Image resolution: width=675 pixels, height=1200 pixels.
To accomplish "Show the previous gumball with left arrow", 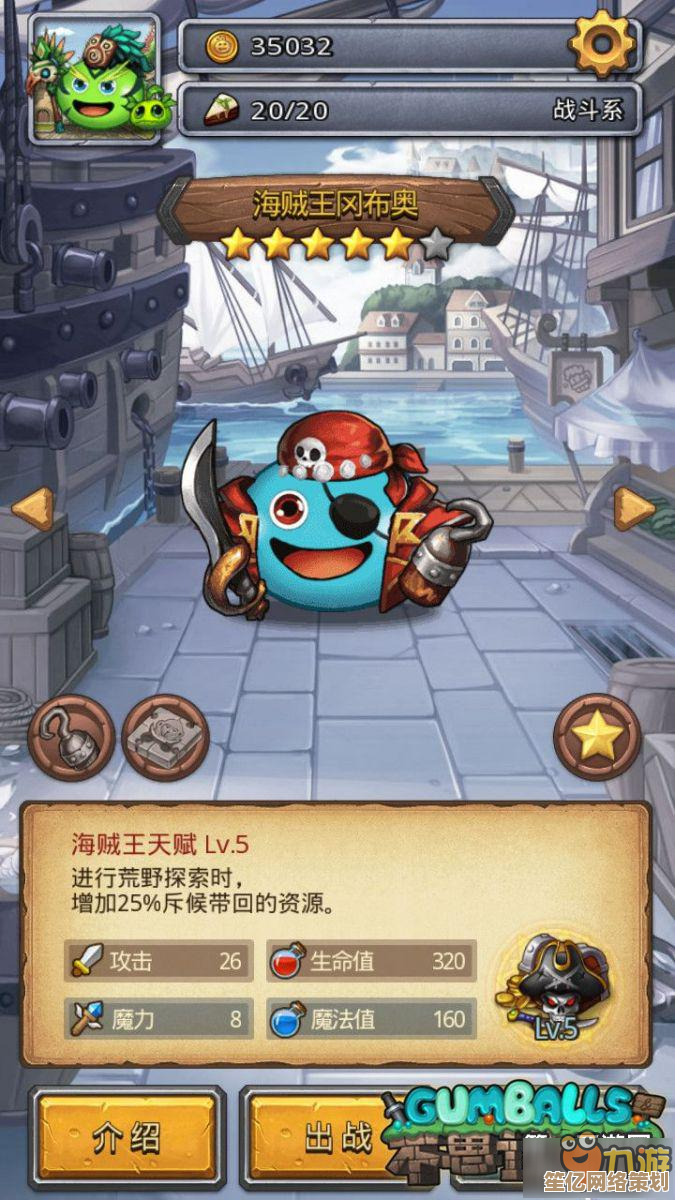I will coord(31,509).
